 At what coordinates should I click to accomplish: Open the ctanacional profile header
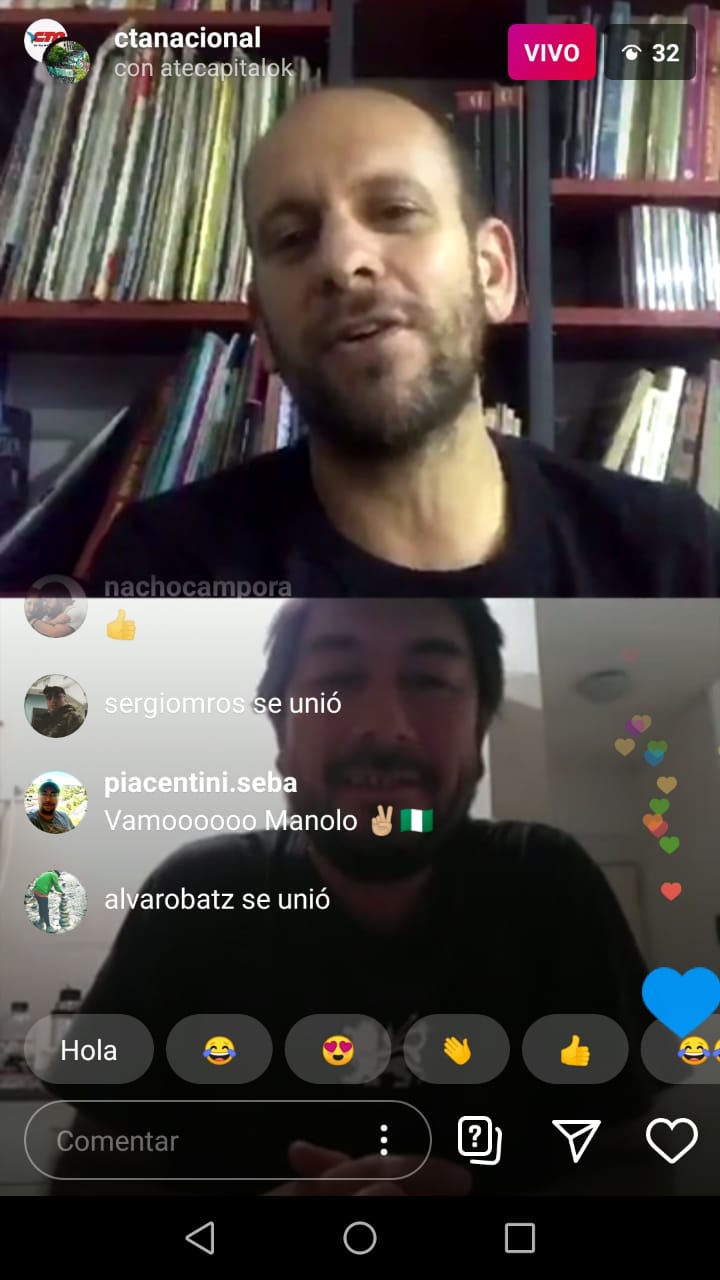tap(188, 38)
